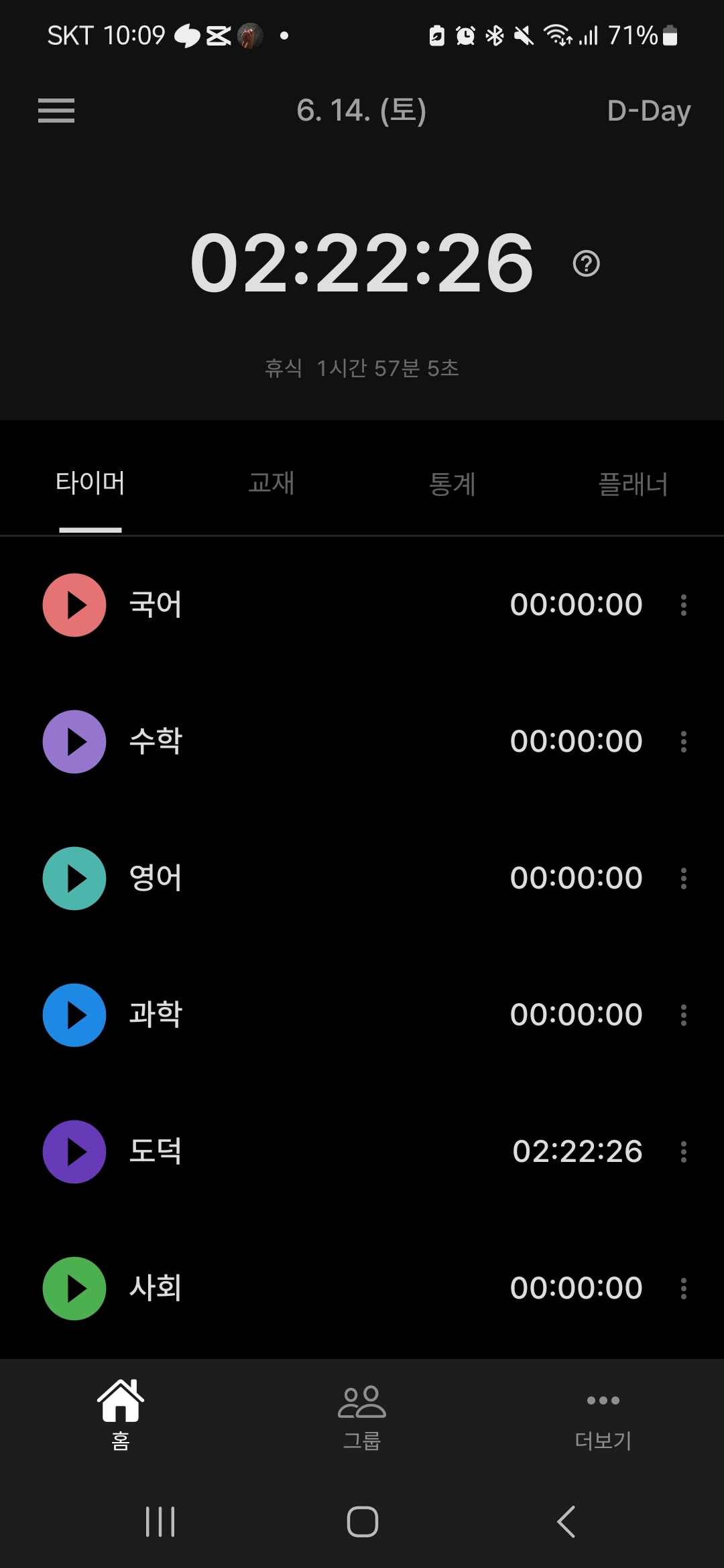Open the options menu for 수학
Screen dimensions: 724x1568
click(x=684, y=742)
